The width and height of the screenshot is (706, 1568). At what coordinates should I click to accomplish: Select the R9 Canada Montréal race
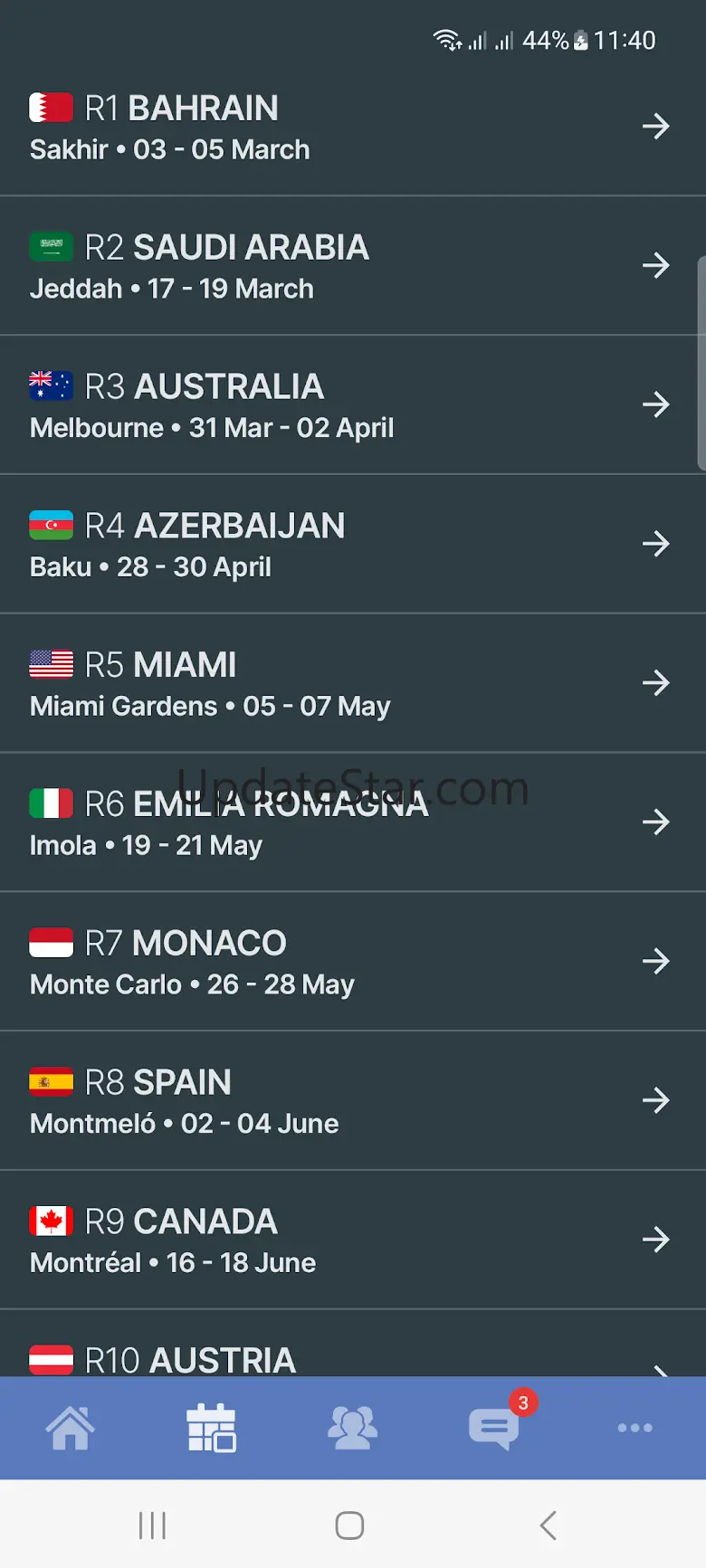pos(352,1240)
